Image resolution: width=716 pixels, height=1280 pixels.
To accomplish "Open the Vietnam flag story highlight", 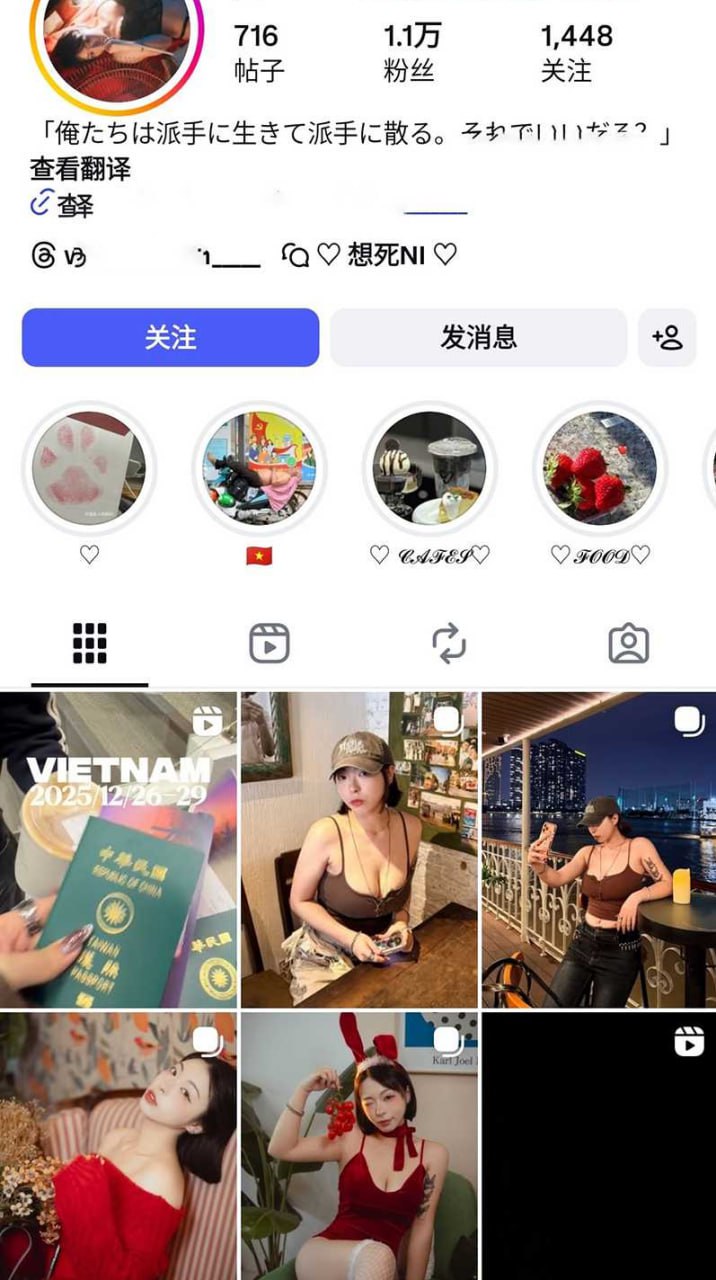I will [259, 468].
